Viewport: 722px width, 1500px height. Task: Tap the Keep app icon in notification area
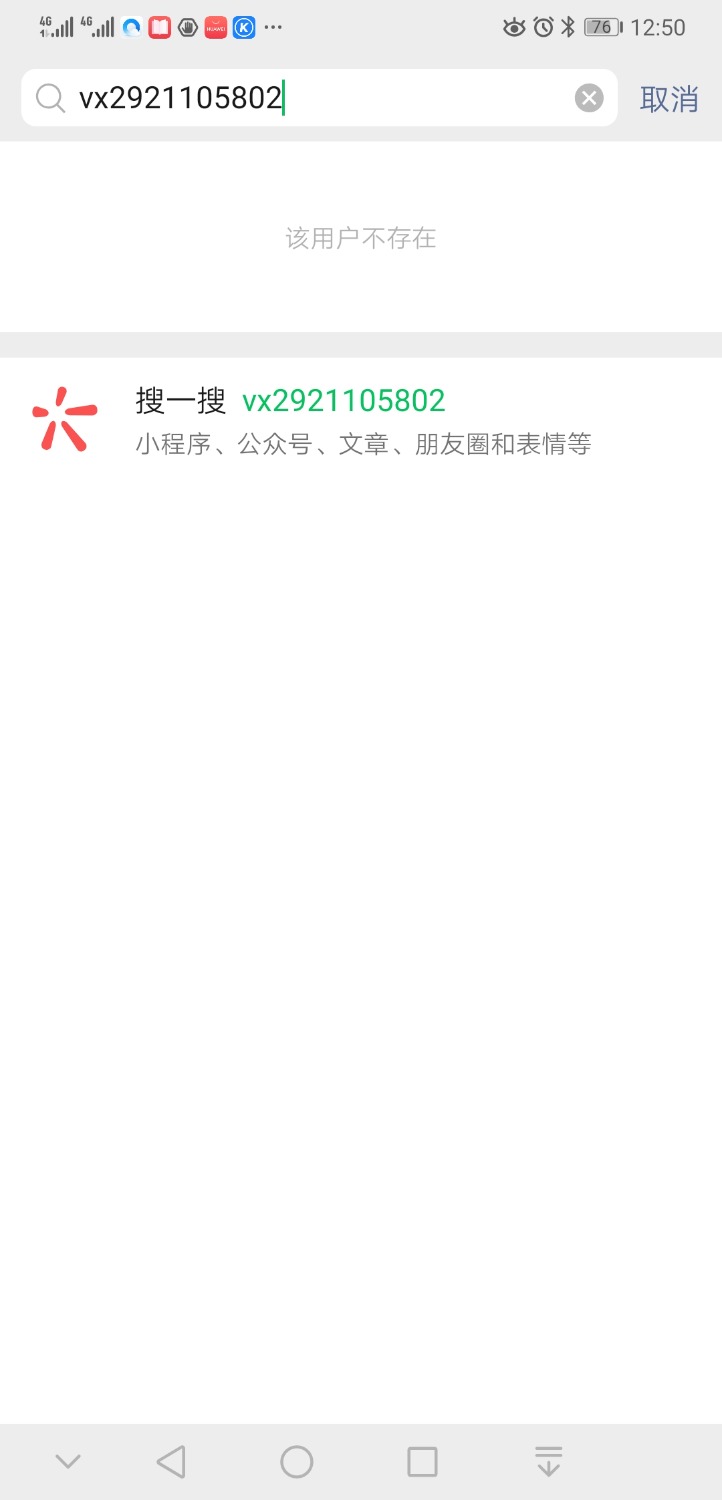pyautogui.click(x=243, y=27)
